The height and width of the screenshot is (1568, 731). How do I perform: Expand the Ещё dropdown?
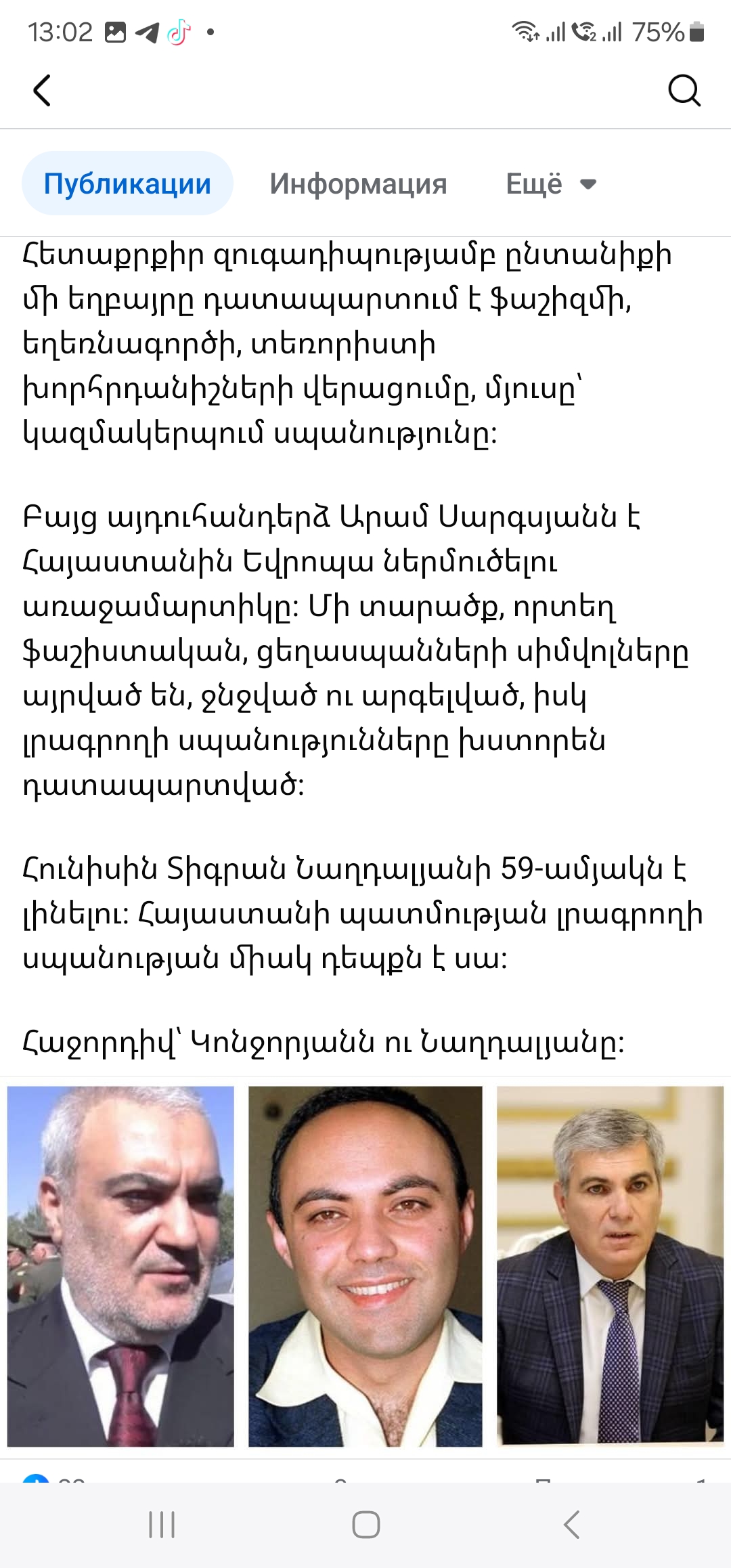pyautogui.click(x=551, y=183)
